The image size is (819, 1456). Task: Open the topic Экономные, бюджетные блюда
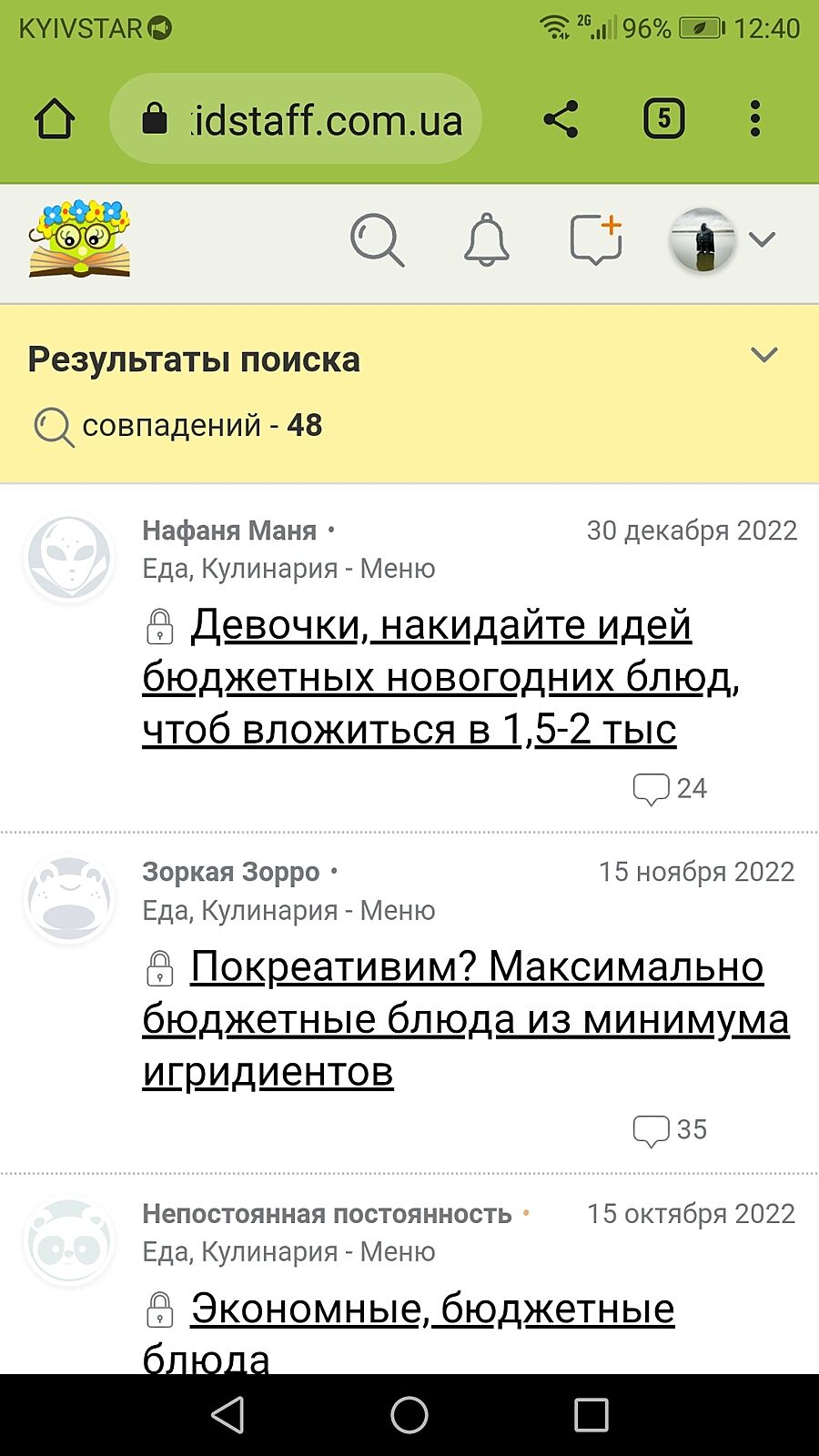[x=431, y=1310]
